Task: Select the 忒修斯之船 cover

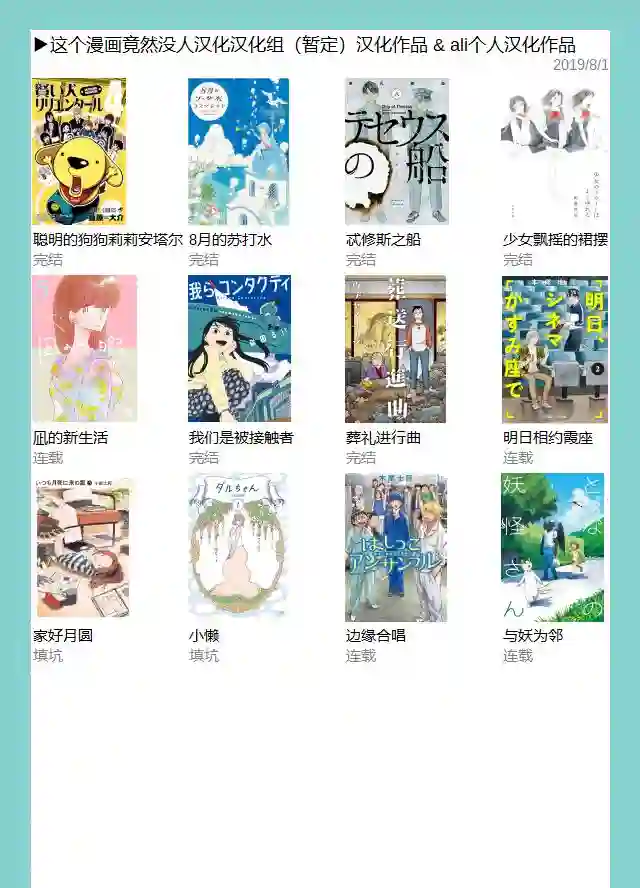Action: [x=397, y=152]
